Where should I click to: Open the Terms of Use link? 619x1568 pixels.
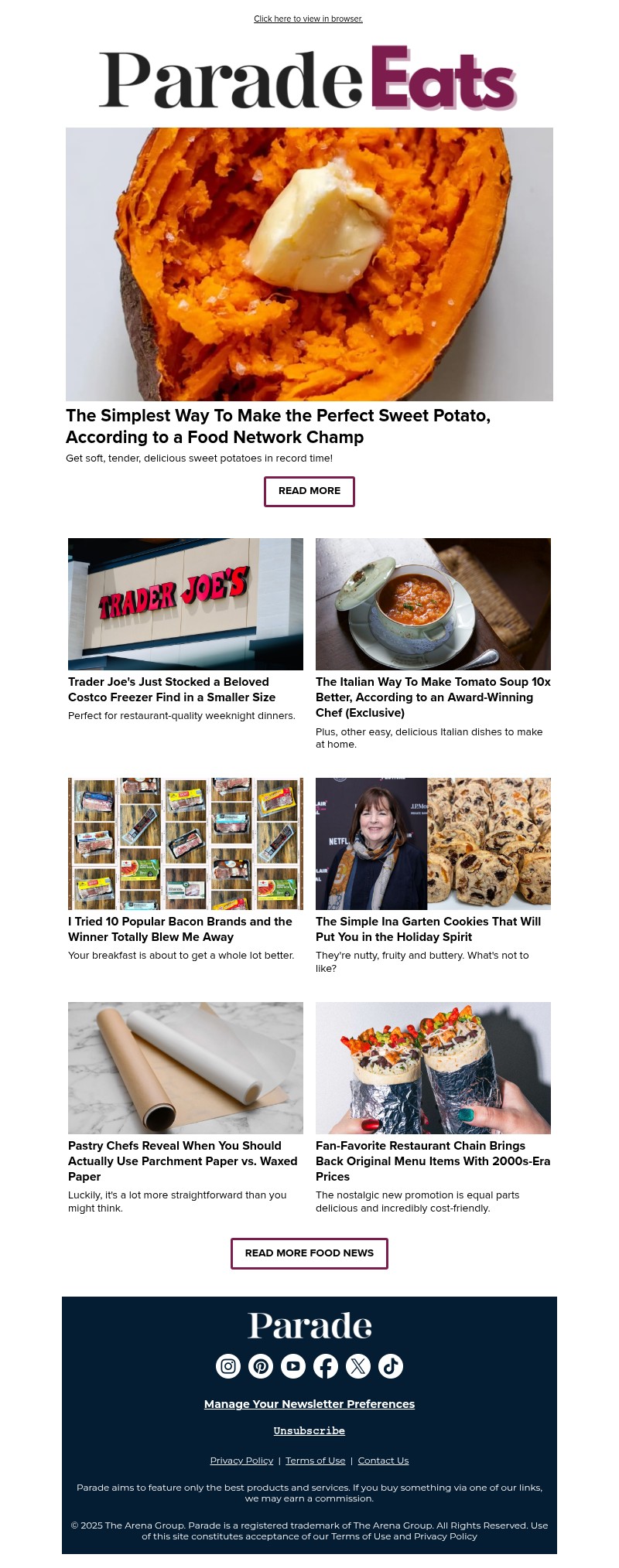[315, 1461]
